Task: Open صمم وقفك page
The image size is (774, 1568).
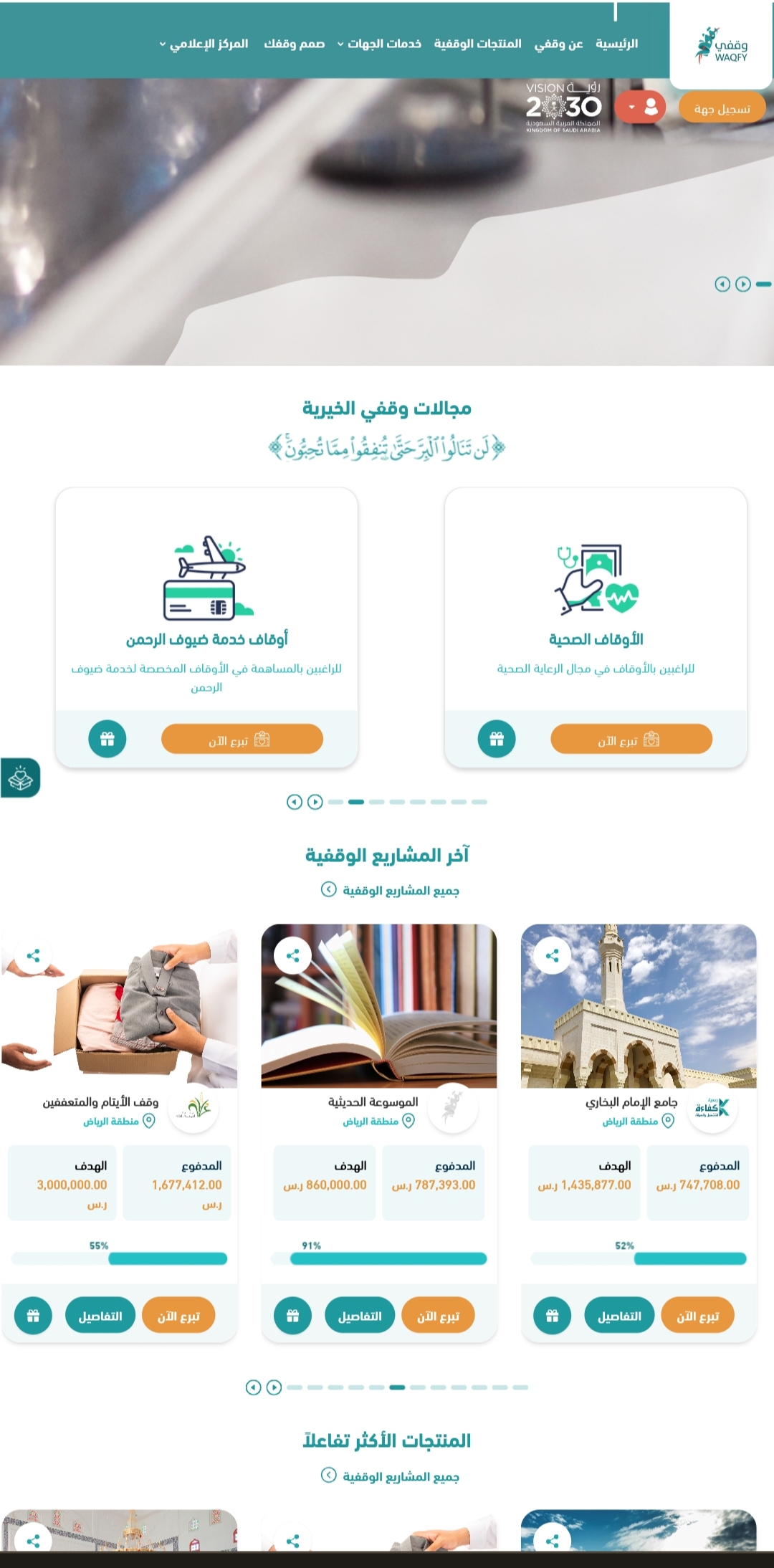Action: (294, 44)
